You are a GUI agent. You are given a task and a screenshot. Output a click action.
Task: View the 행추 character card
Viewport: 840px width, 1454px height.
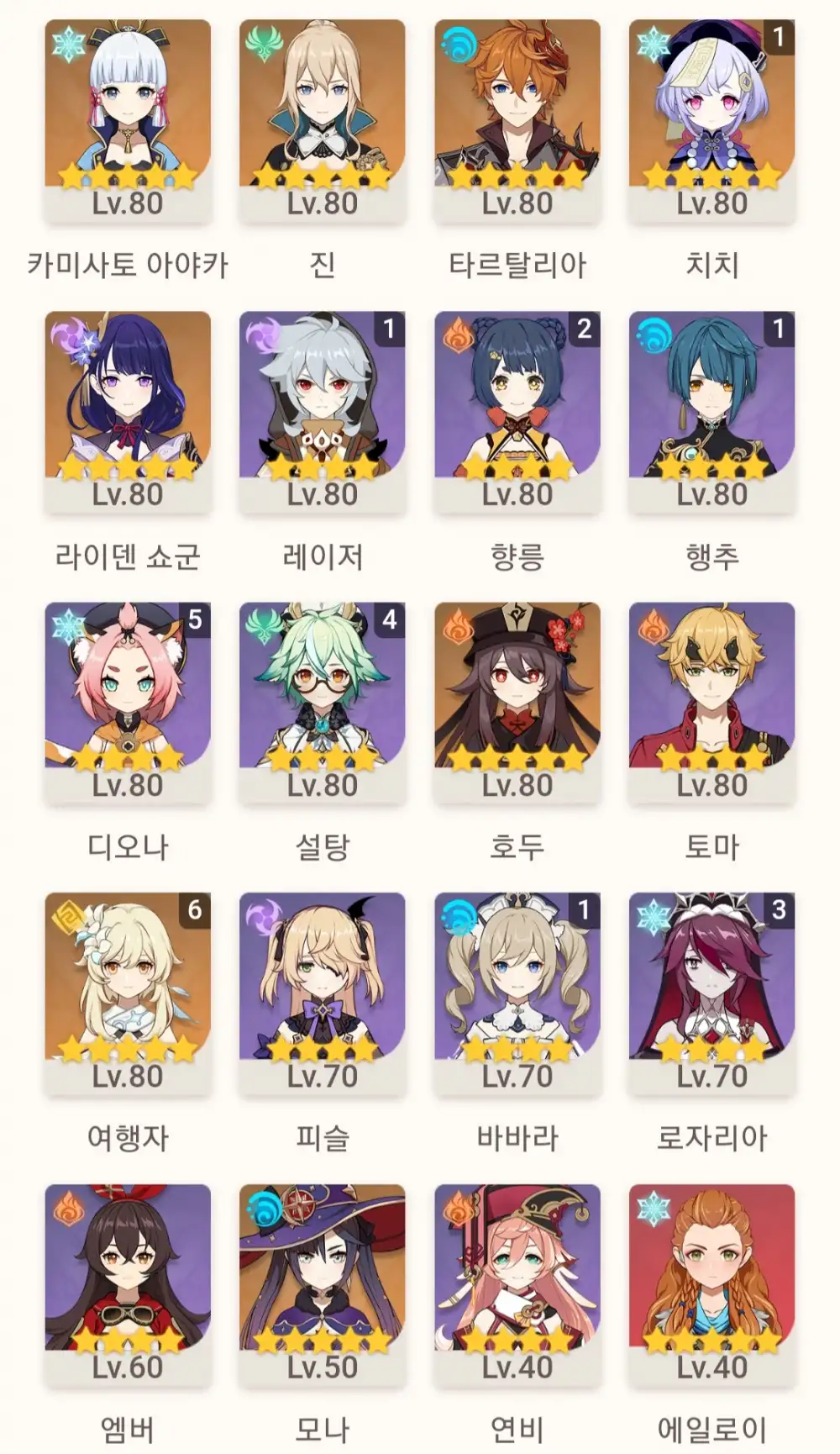(712, 409)
